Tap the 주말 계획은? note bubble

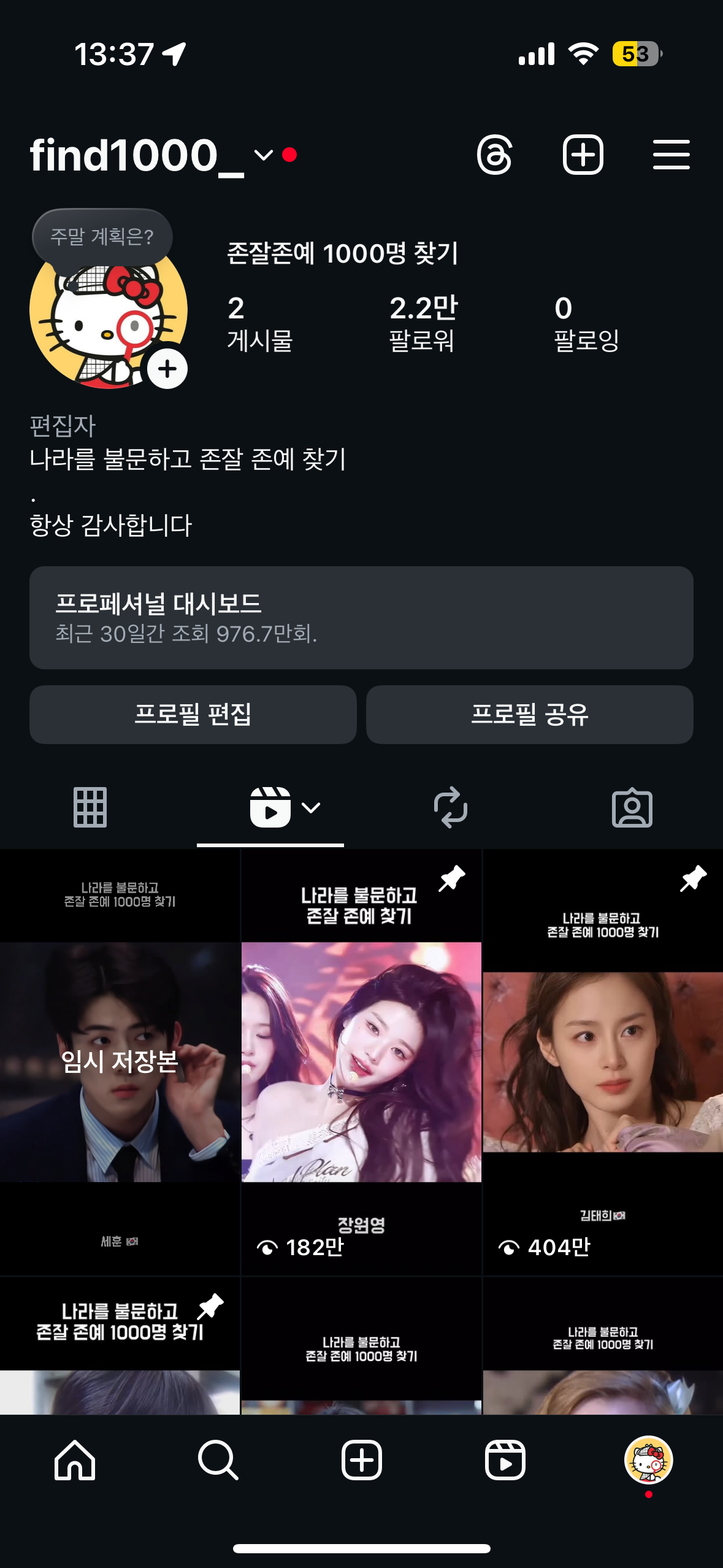point(102,236)
